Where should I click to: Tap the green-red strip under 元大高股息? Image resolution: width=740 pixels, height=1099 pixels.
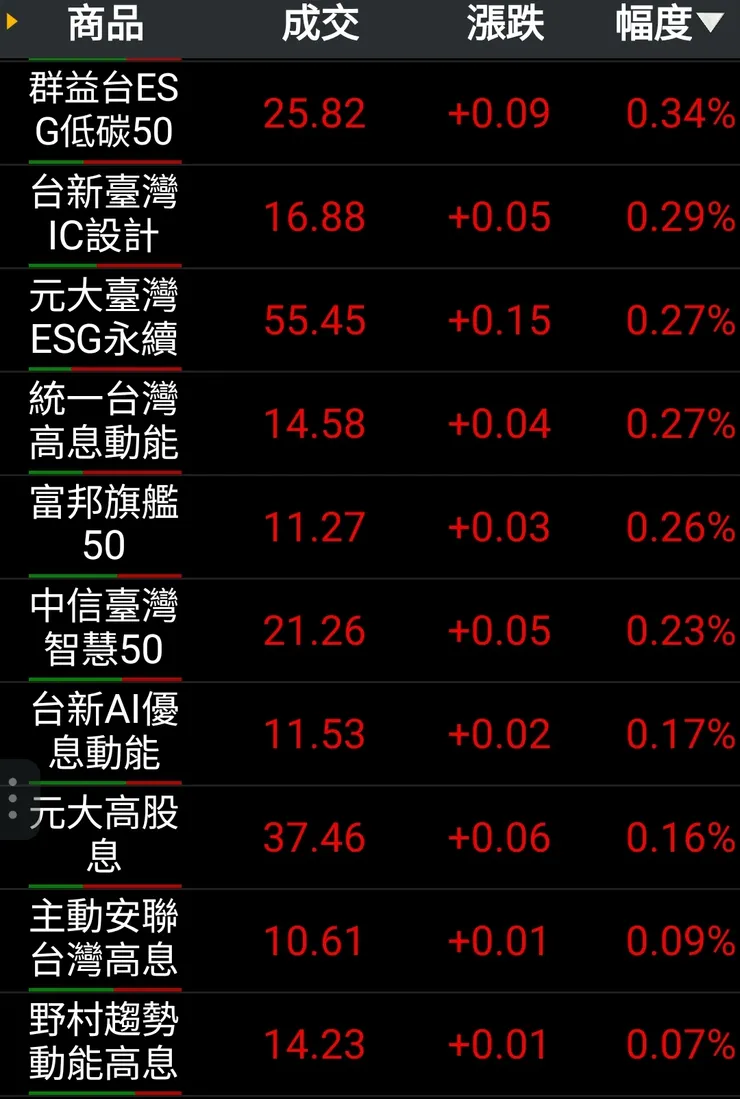pyautogui.click(x=105, y=883)
